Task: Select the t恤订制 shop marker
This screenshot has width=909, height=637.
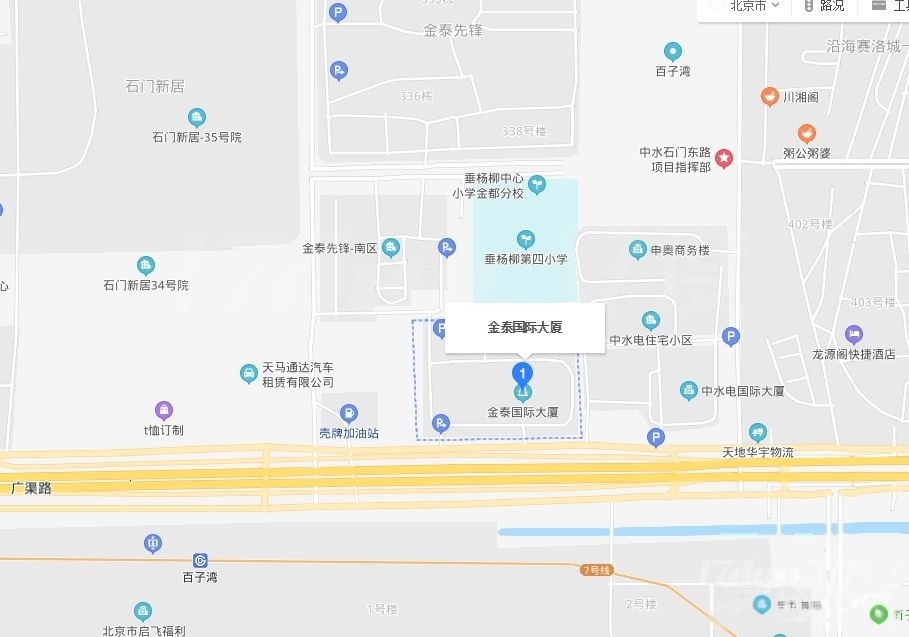Action: [164, 410]
